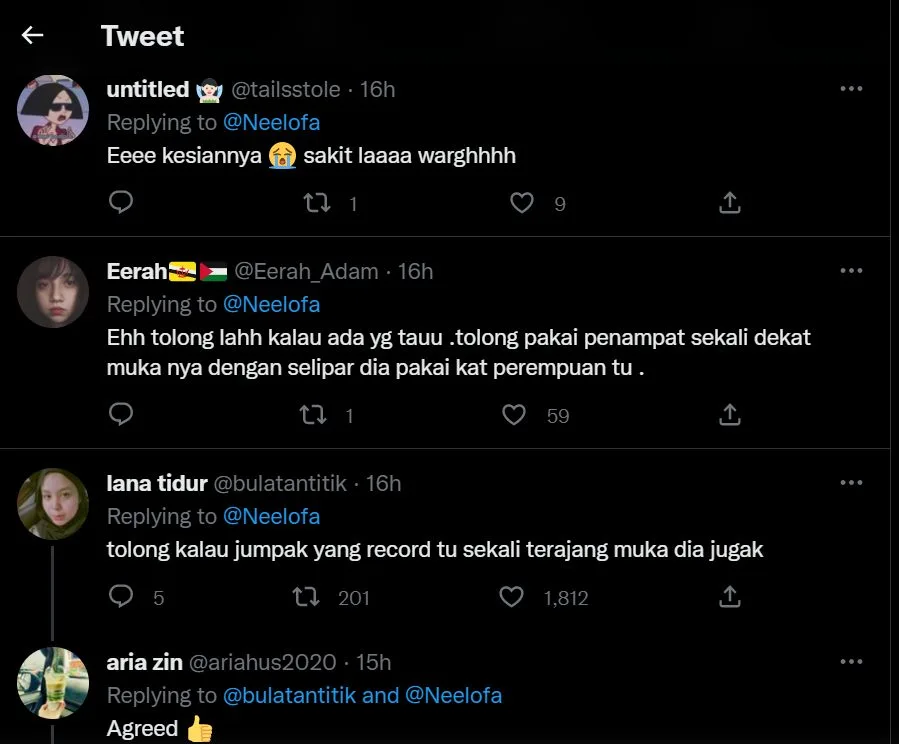
Task: Open more options on aria zin's tweet
Action: coord(851,662)
